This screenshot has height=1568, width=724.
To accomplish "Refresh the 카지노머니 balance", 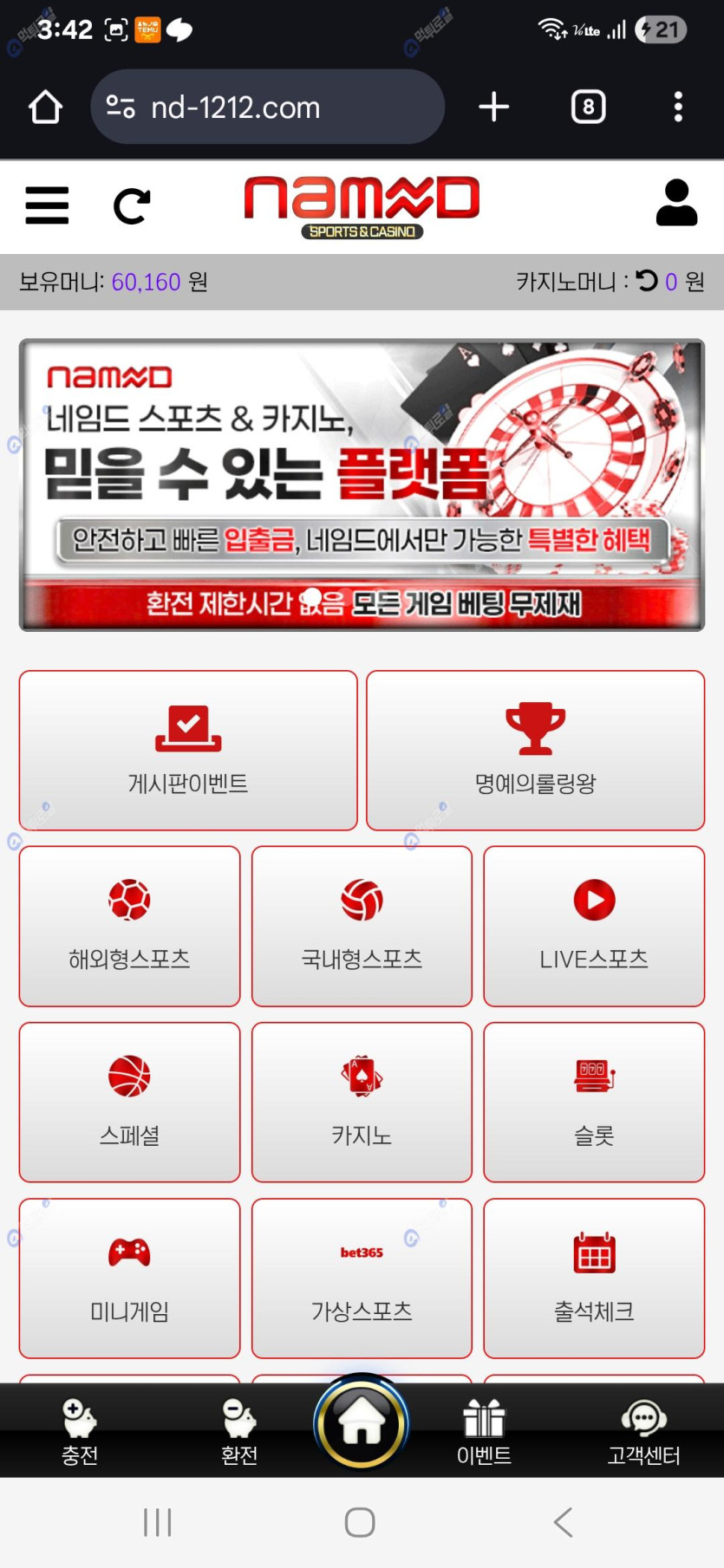I will 647,281.
